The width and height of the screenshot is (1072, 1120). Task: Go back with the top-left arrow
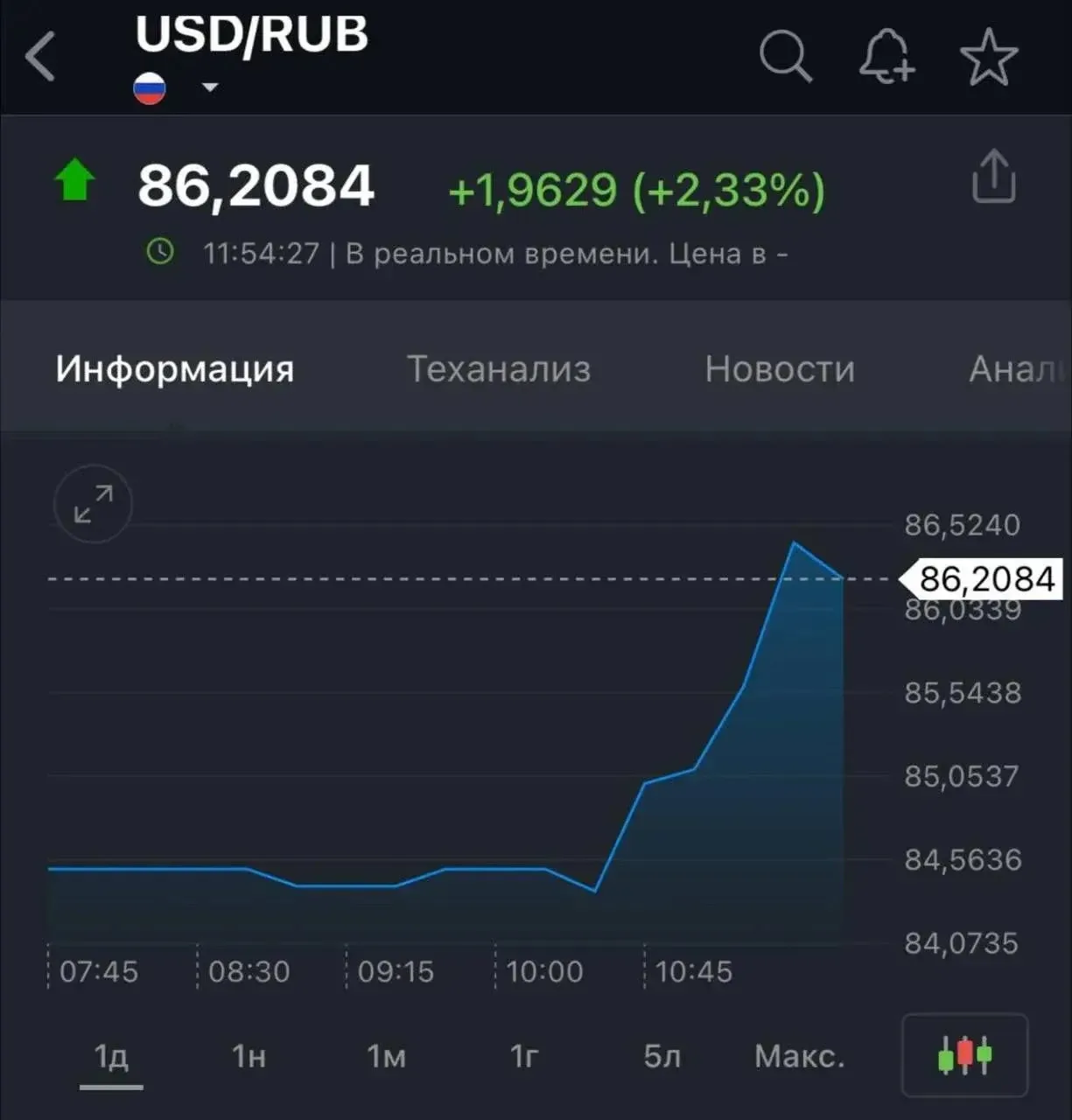pyautogui.click(x=40, y=57)
